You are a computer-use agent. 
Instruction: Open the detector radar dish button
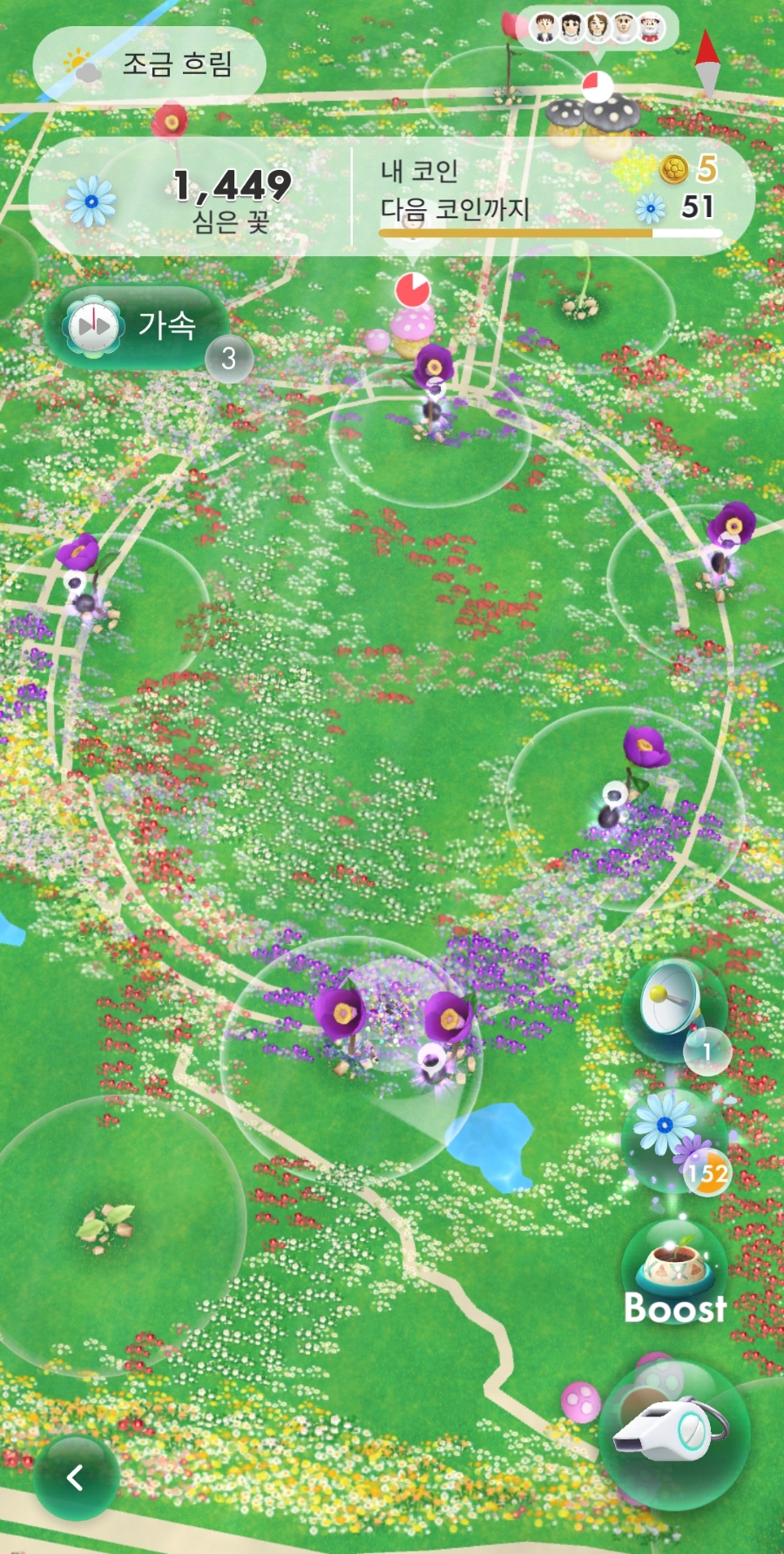coord(674,1009)
